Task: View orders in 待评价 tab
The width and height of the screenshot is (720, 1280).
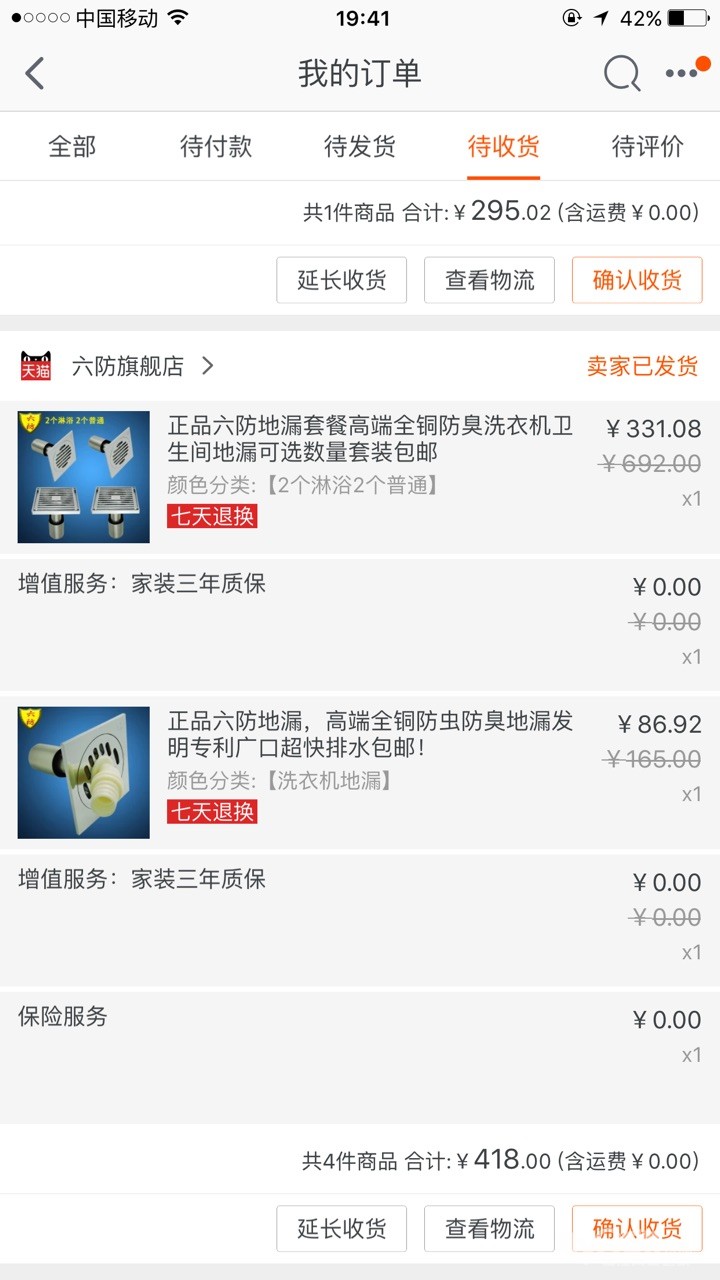Action: click(x=648, y=147)
